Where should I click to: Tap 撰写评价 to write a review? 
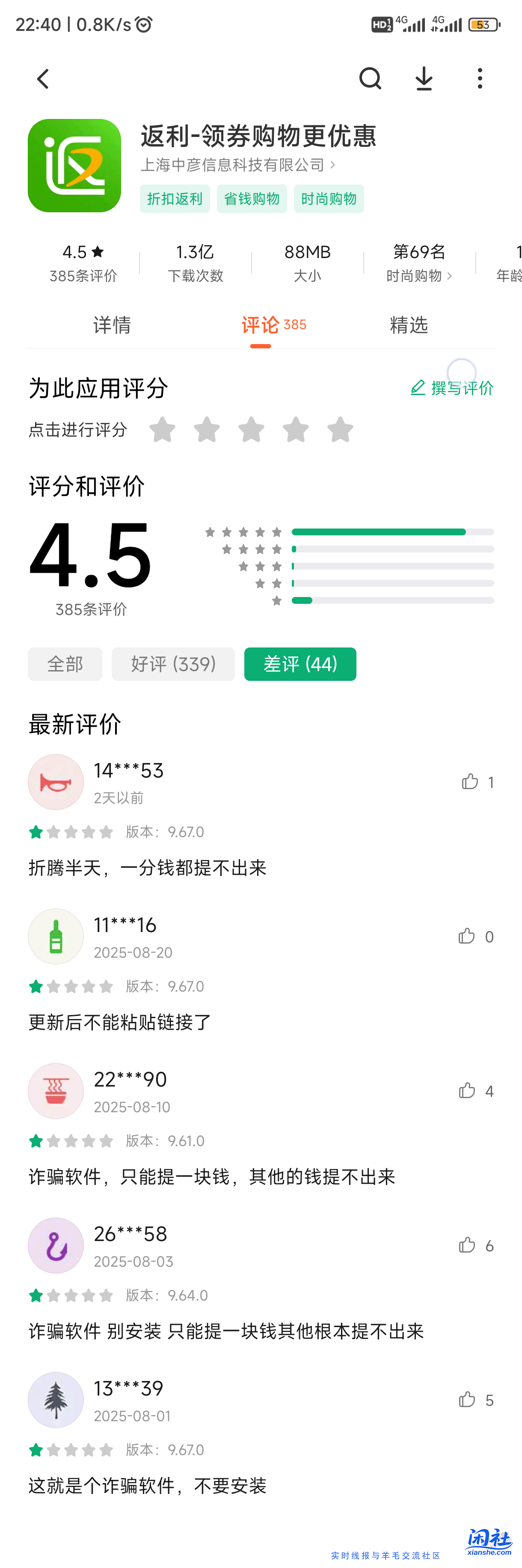pos(452,388)
